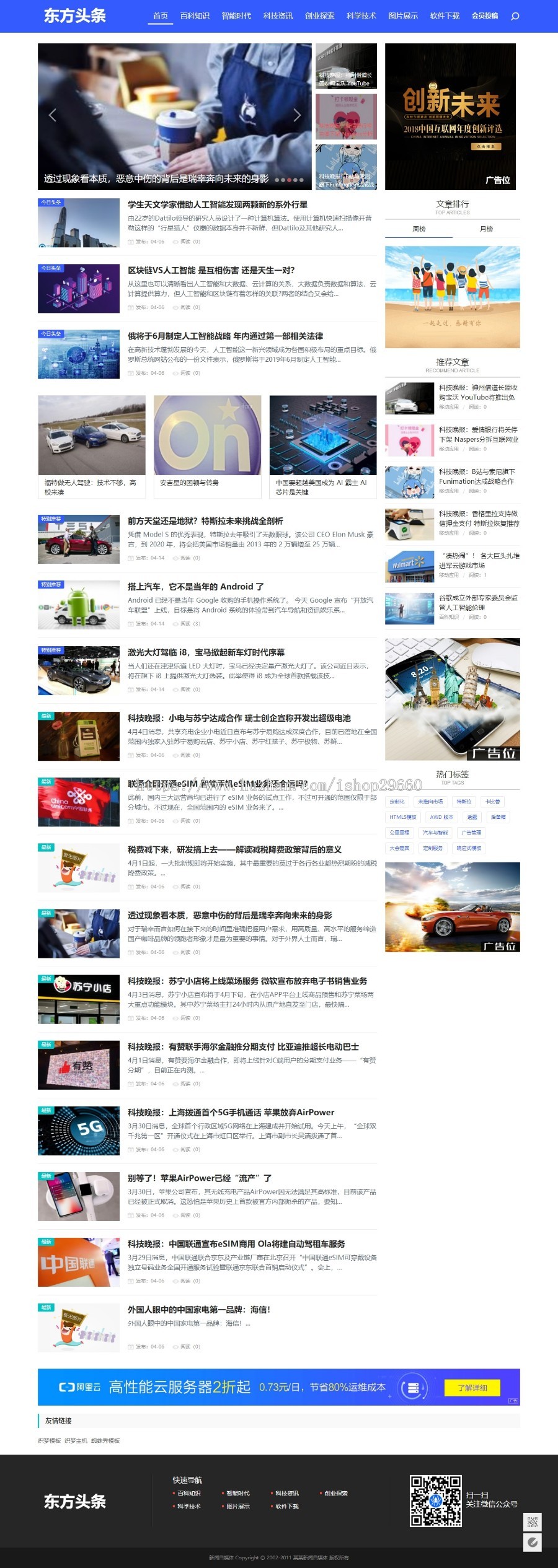Tap the back-to-top floating button
The image size is (558, 1568).
pos(532,1541)
